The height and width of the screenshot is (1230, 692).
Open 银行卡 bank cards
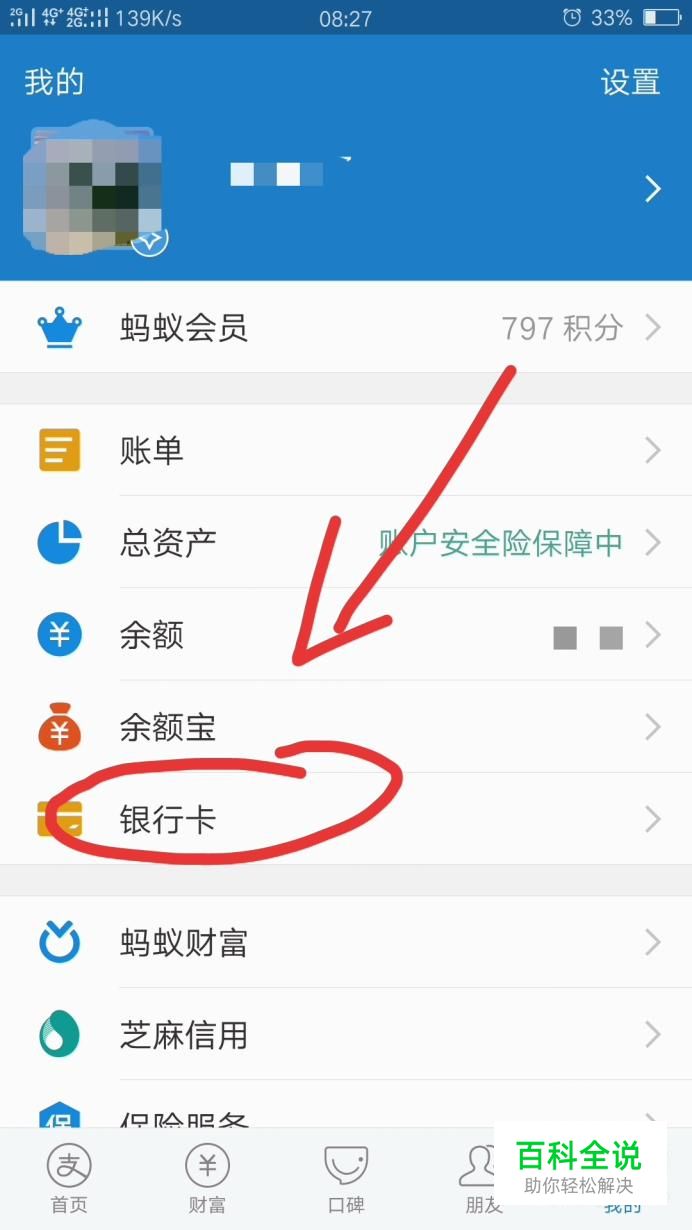(x=345, y=820)
